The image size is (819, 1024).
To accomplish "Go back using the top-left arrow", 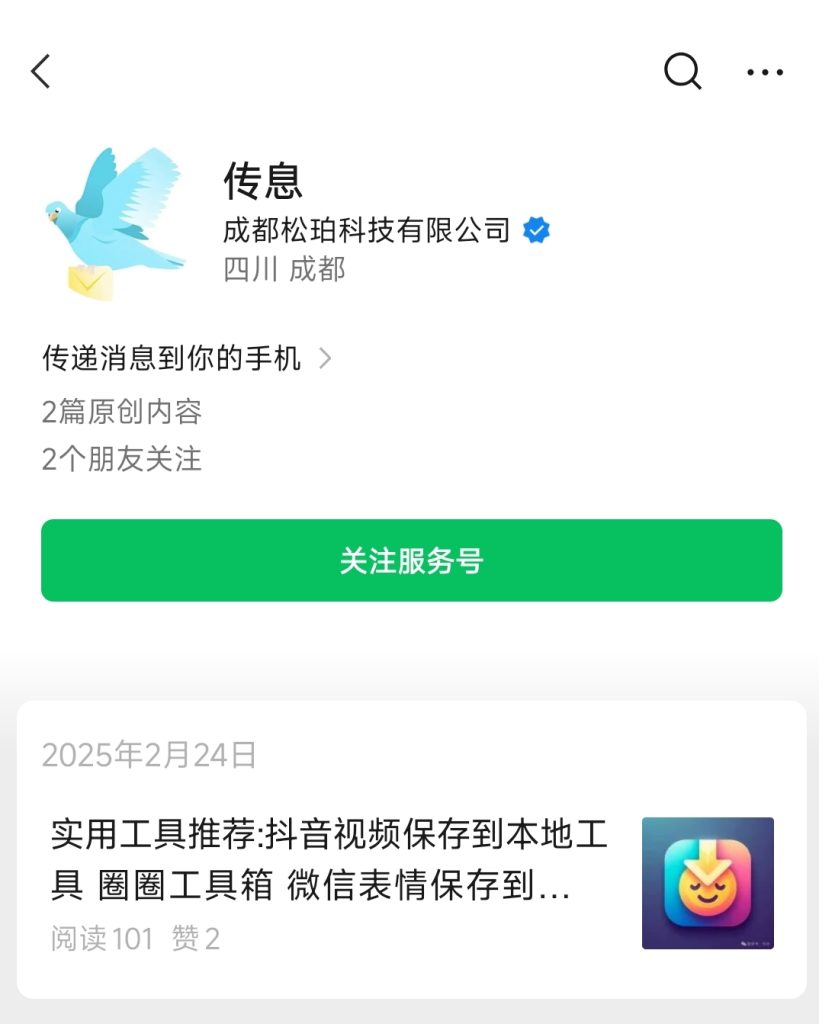I will click(41, 72).
